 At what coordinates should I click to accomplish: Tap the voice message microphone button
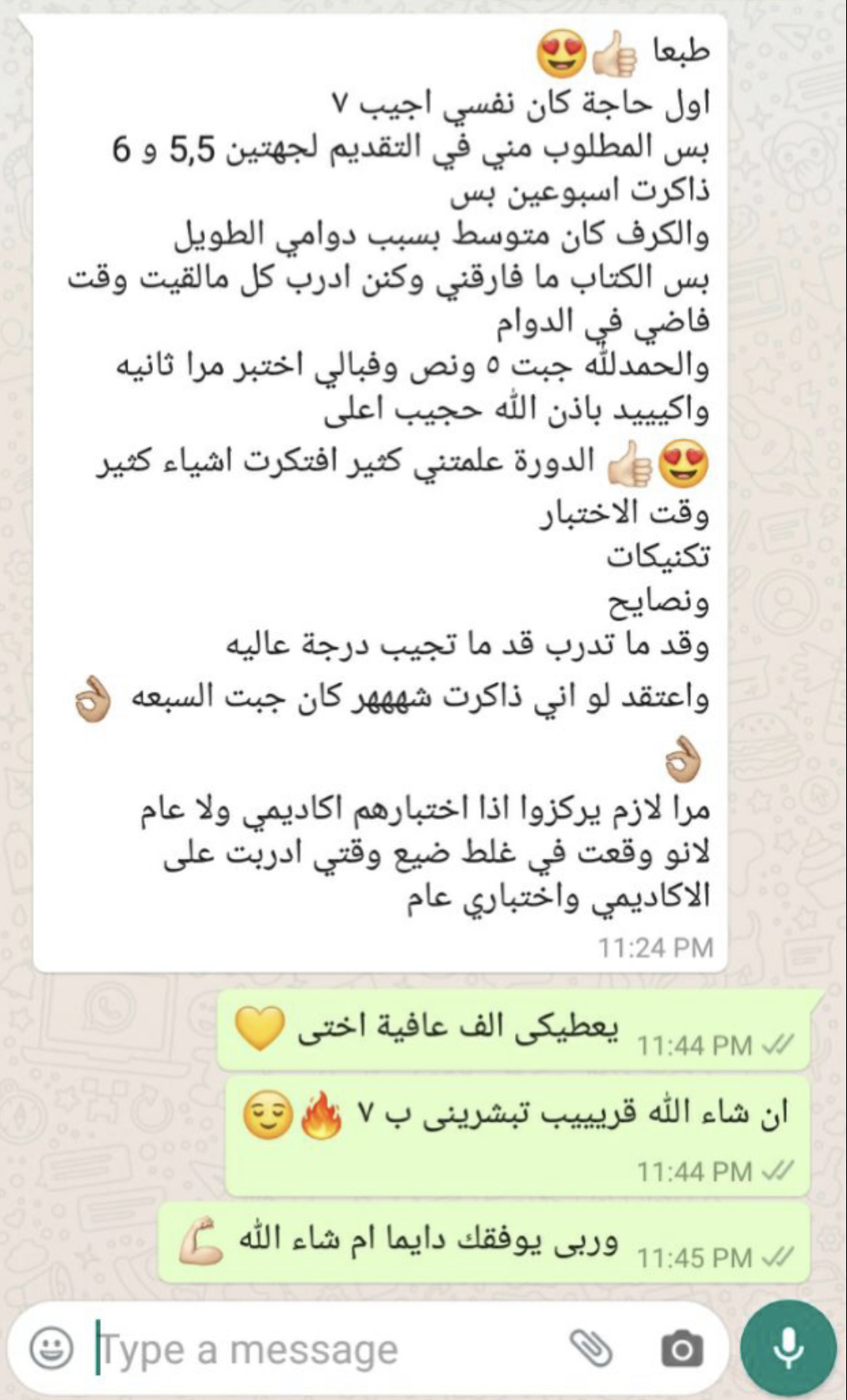point(788,1348)
